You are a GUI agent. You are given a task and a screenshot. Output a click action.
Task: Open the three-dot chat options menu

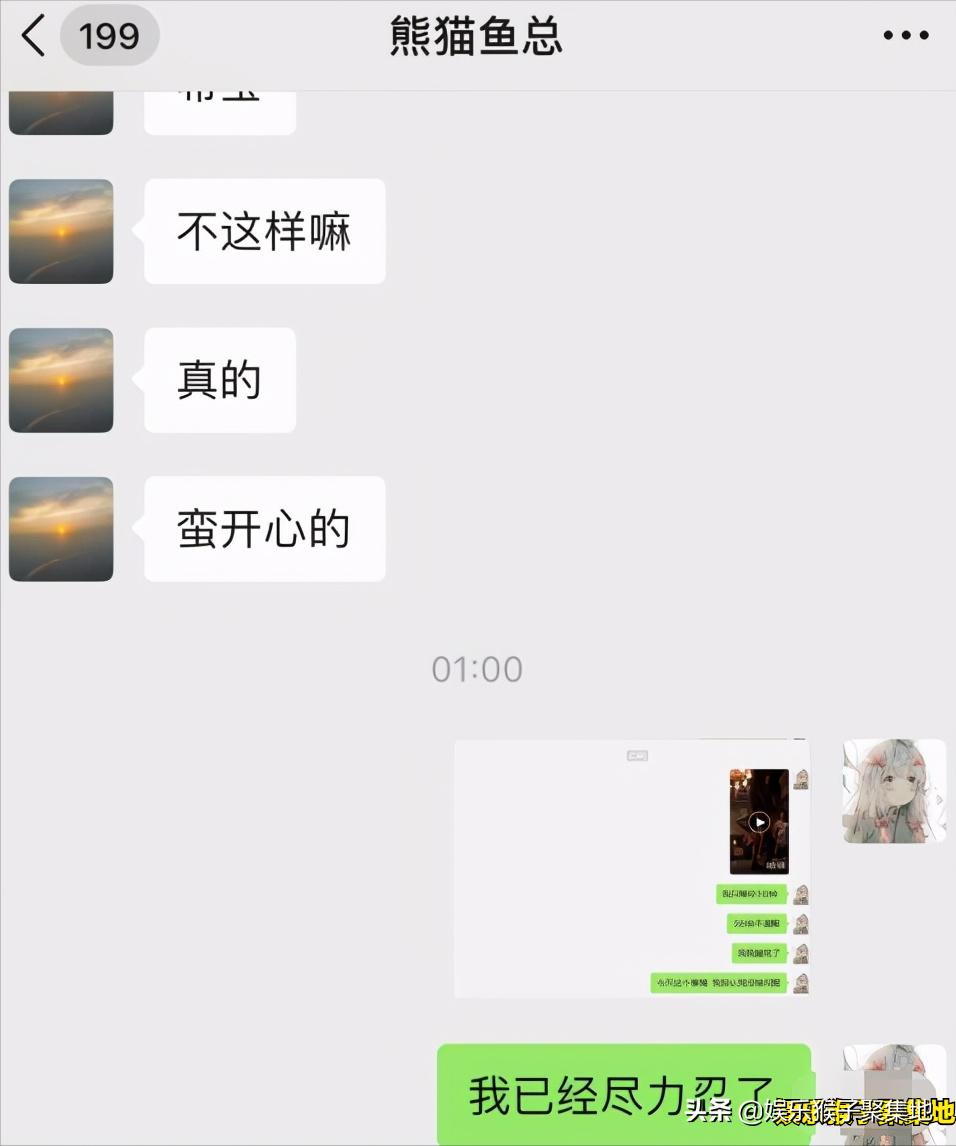tap(905, 35)
